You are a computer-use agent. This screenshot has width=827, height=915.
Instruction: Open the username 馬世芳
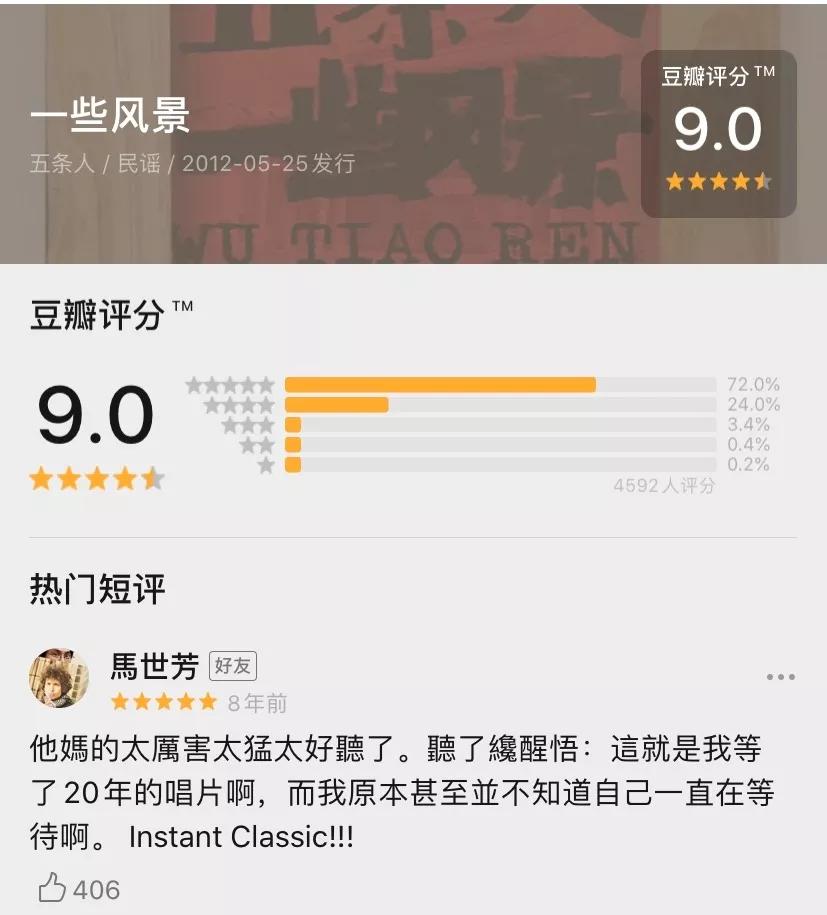154,666
